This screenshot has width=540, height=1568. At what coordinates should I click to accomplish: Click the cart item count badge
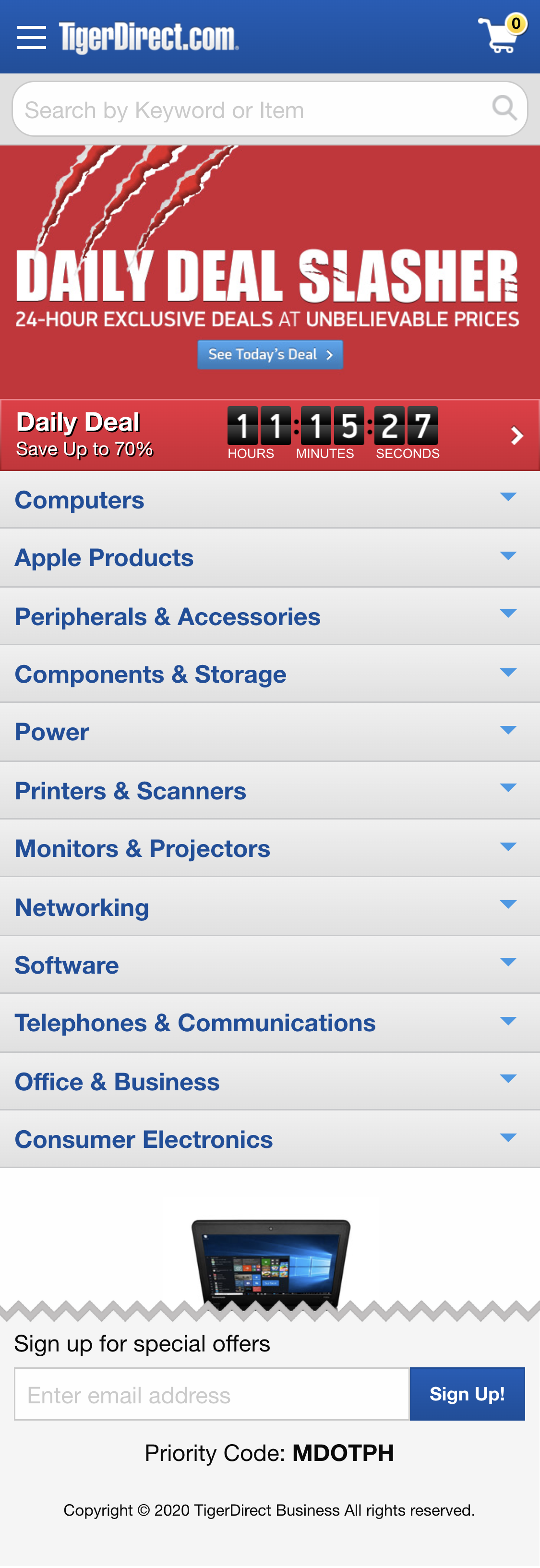tap(515, 25)
